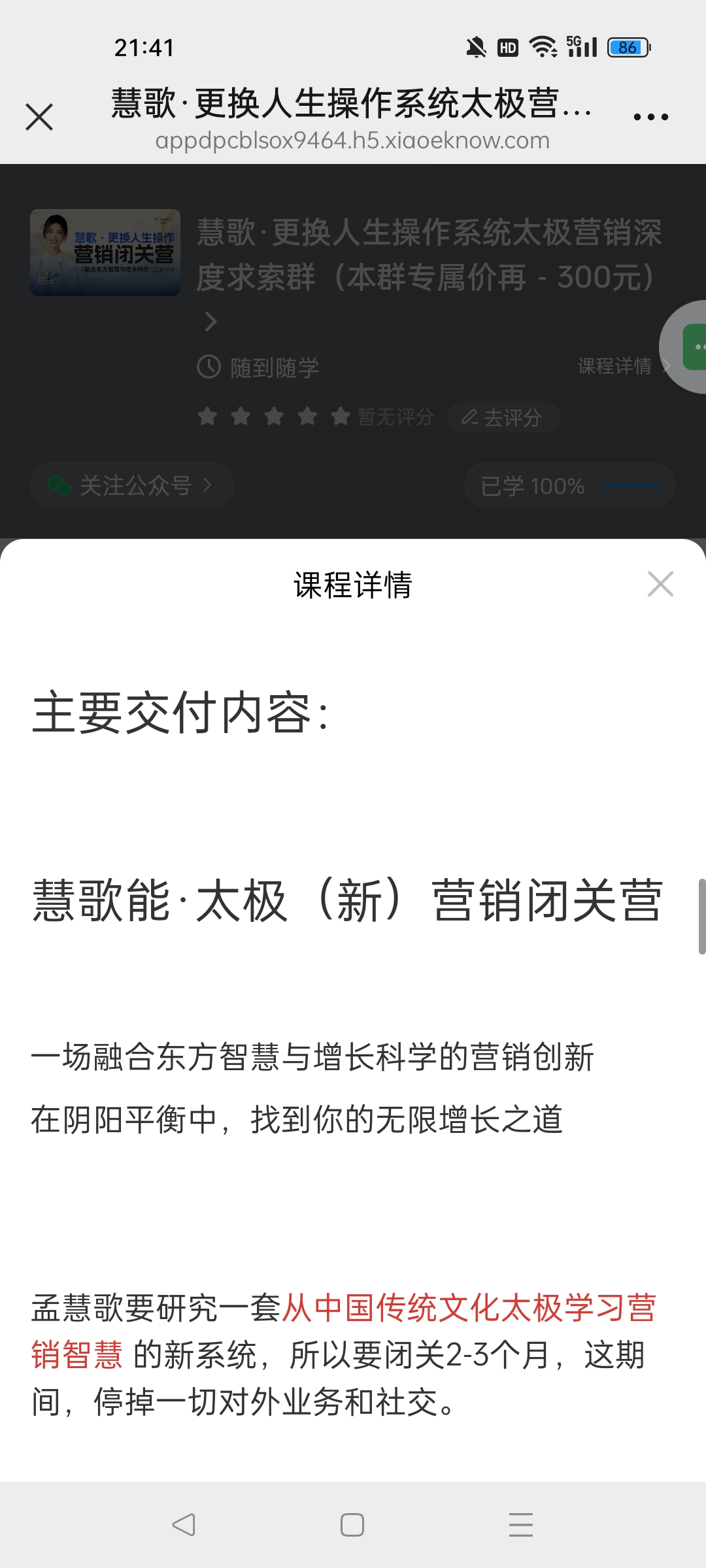The height and width of the screenshot is (1568, 706).
Task: Open recent apps
Action: point(521,1525)
